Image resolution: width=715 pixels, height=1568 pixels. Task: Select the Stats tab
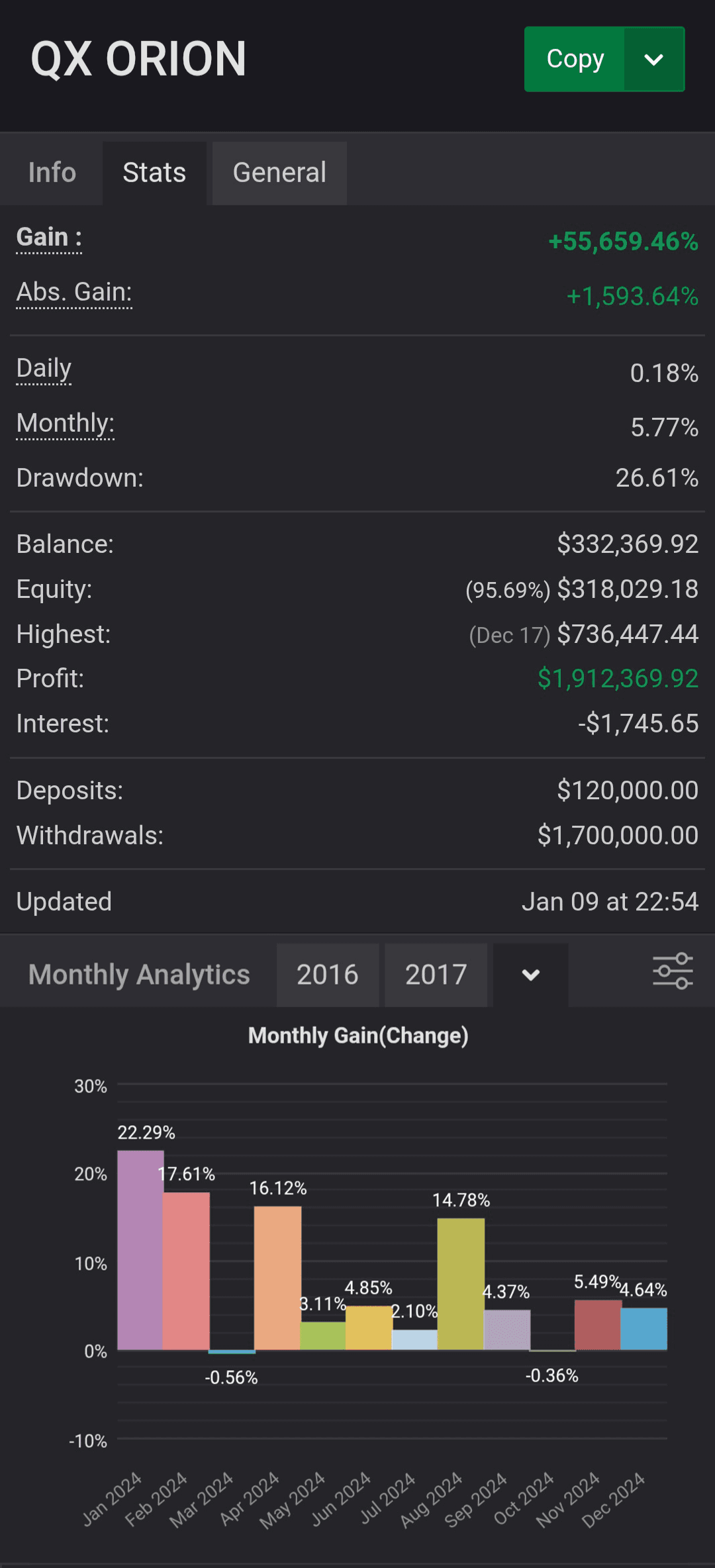click(154, 173)
